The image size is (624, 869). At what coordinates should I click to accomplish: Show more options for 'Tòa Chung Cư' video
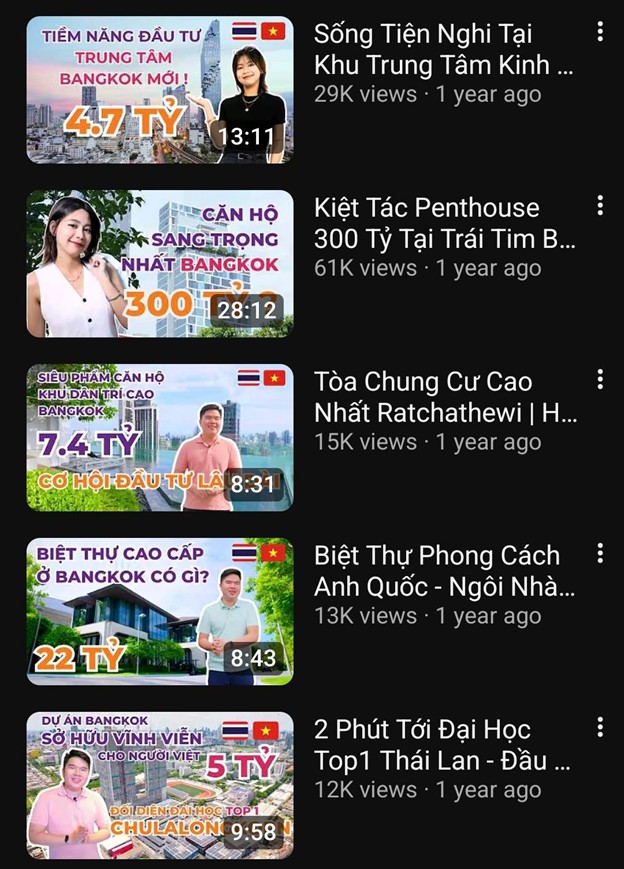(x=600, y=380)
